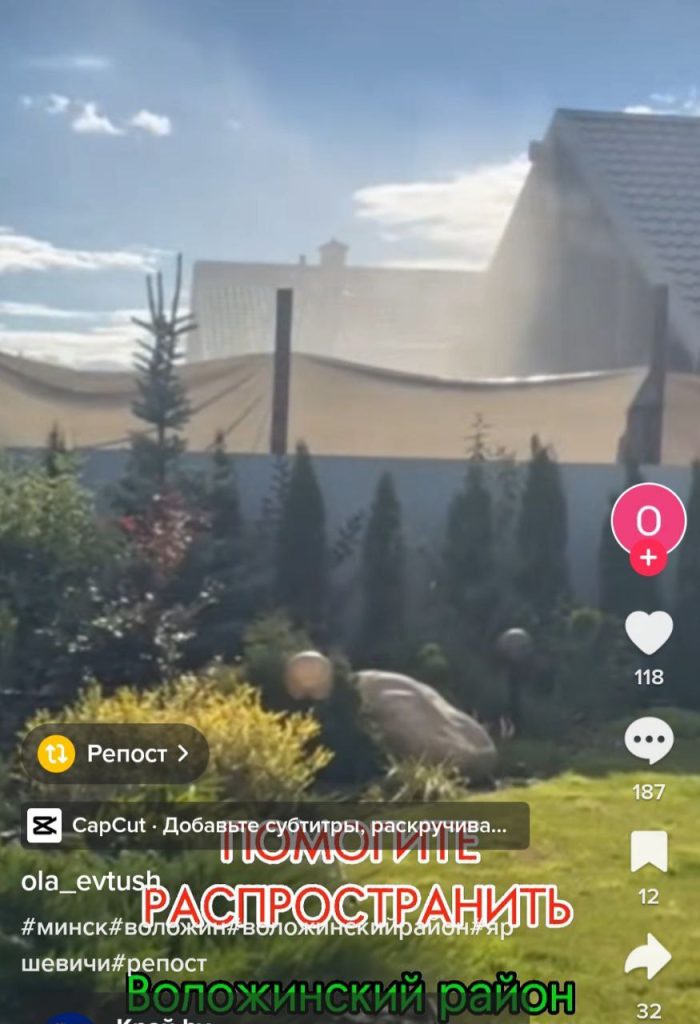Follow the creator with the plus badge
The image size is (700, 1024).
point(648,558)
